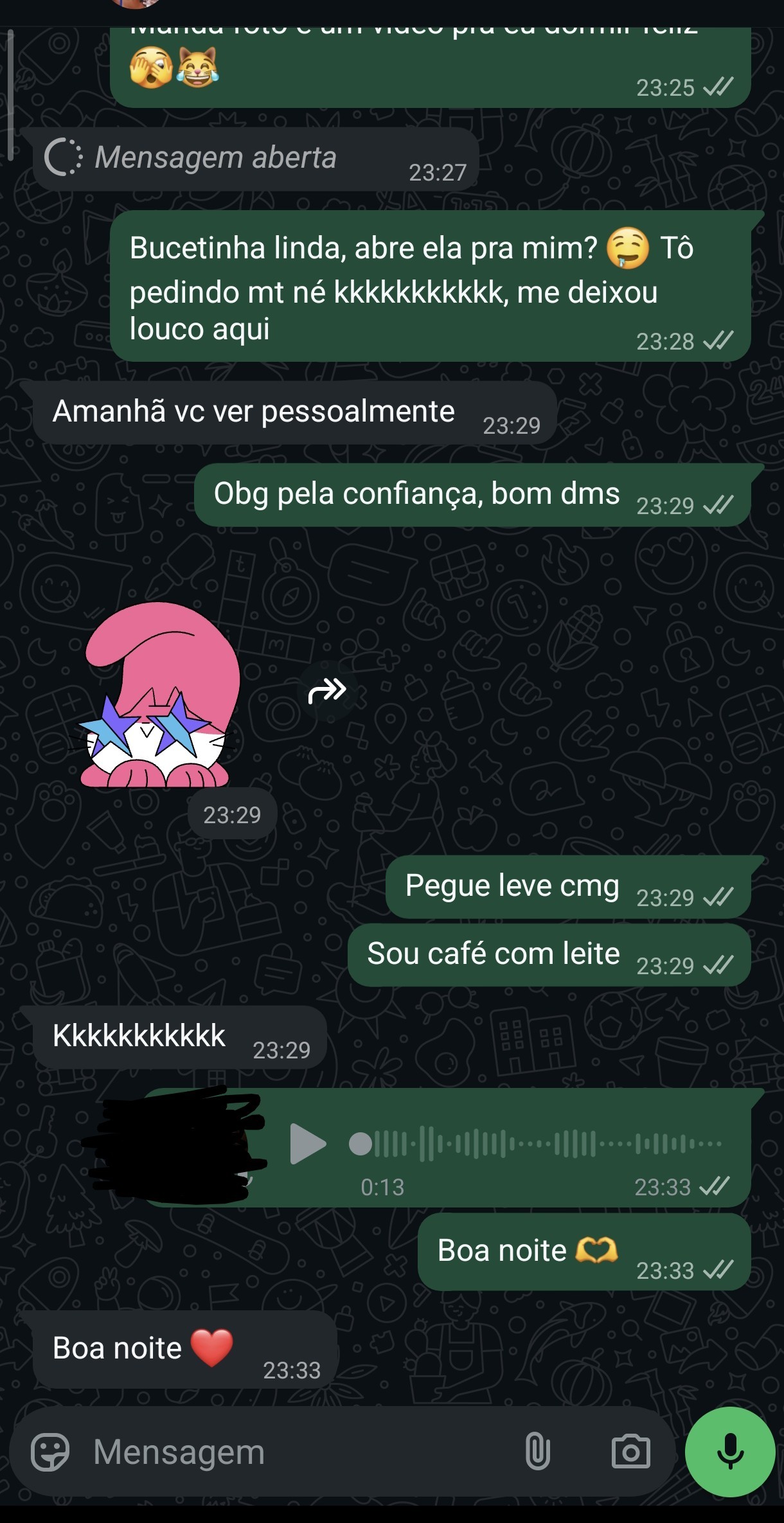The image size is (784, 1523).
Task: Tap the Mensagem text field
Action: [289, 1452]
